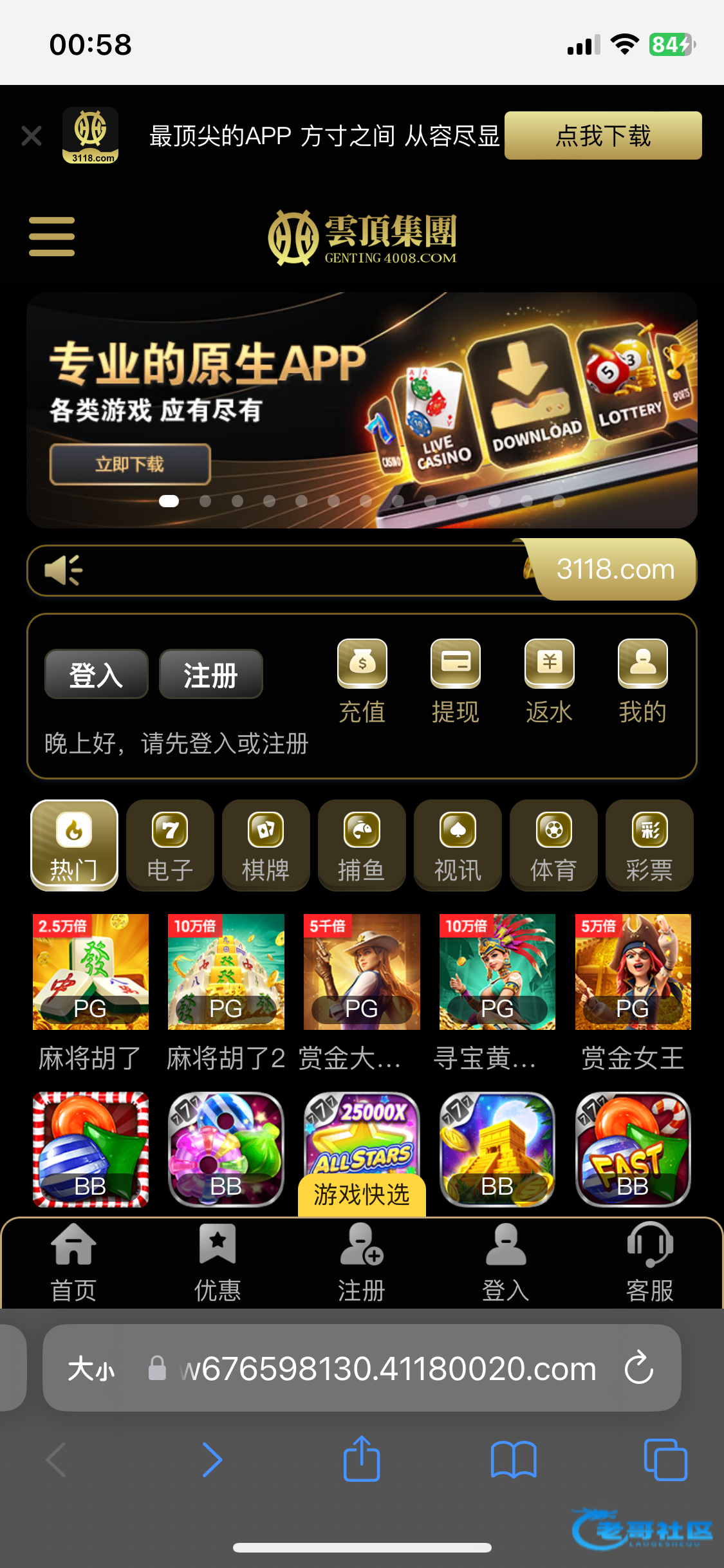Tap the 注册 button beside 登入
The height and width of the screenshot is (1568, 724).
[210, 675]
